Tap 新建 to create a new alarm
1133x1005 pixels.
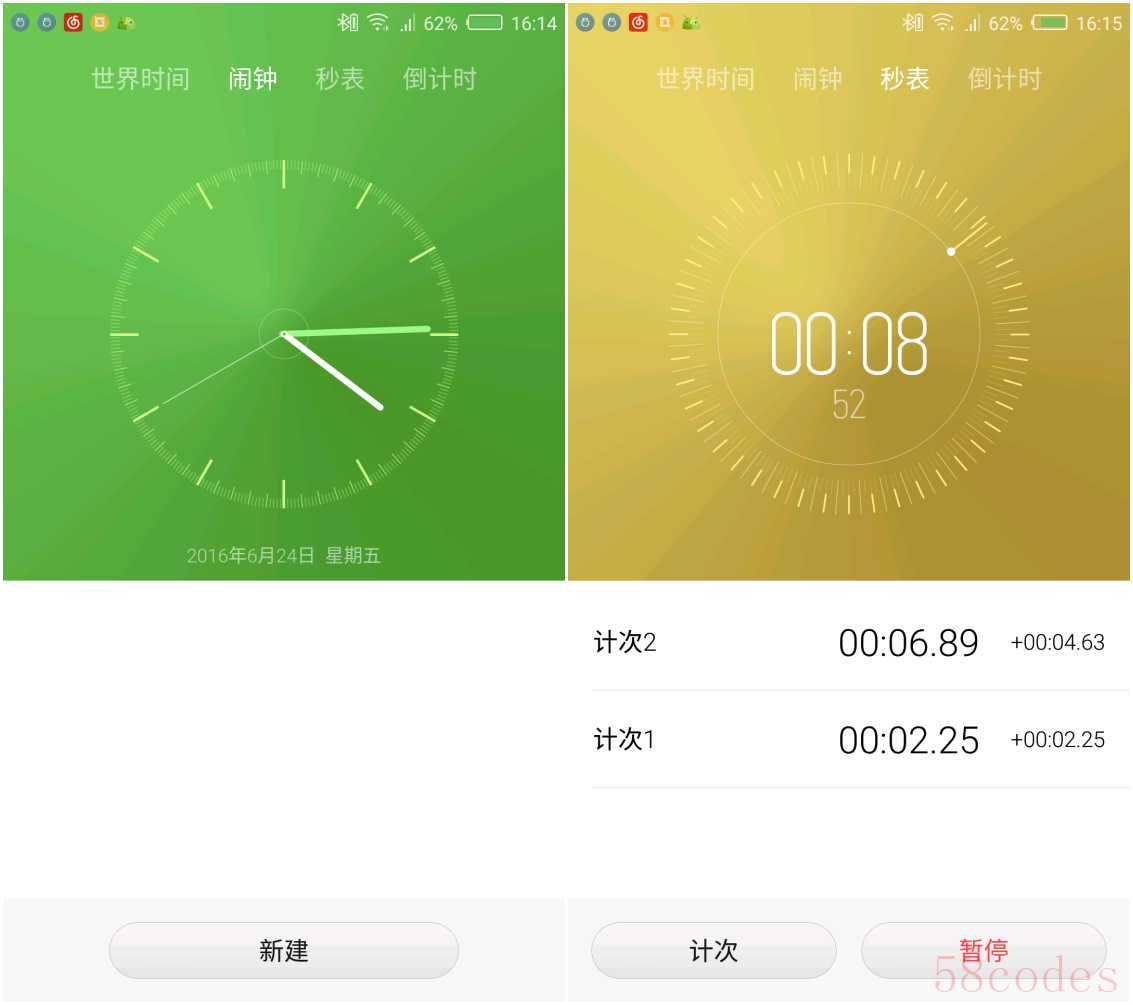pyautogui.click(x=283, y=950)
